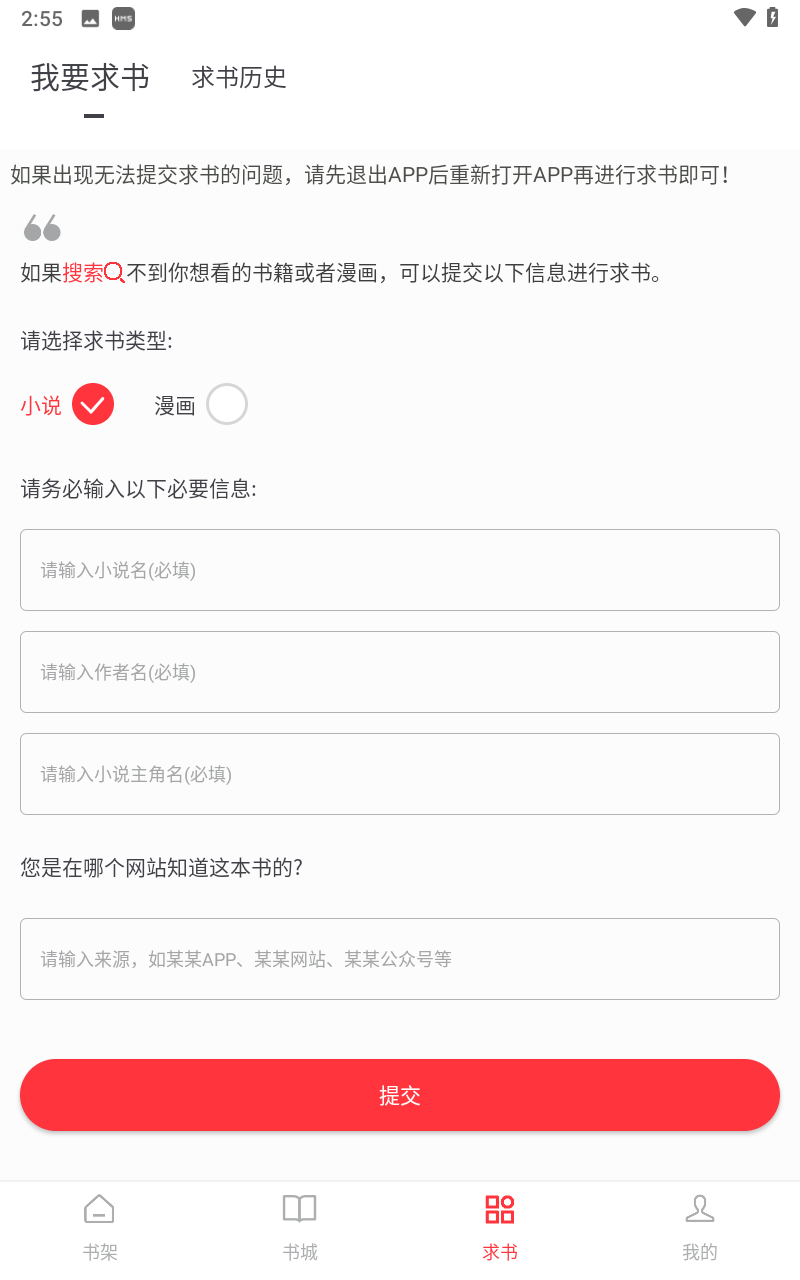Switch to the 求书历史 tab
The height and width of the screenshot is (1280, 800).
pos(239,77)
